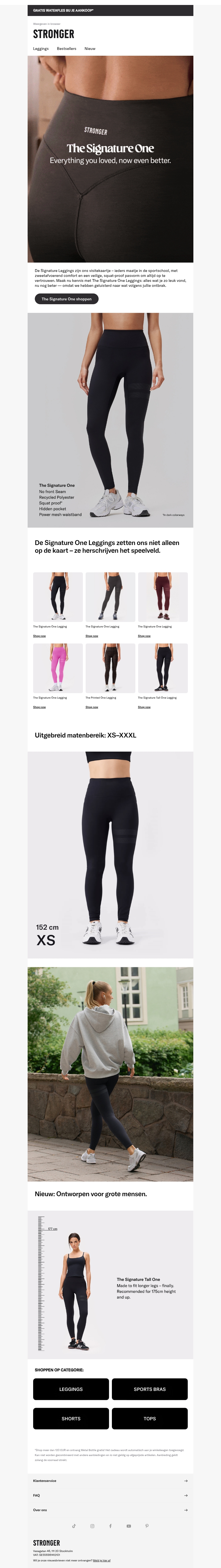This screenshot has height=1568, width=221.
Task: Open the Leggings link in the header
Action: click(41, 49)
